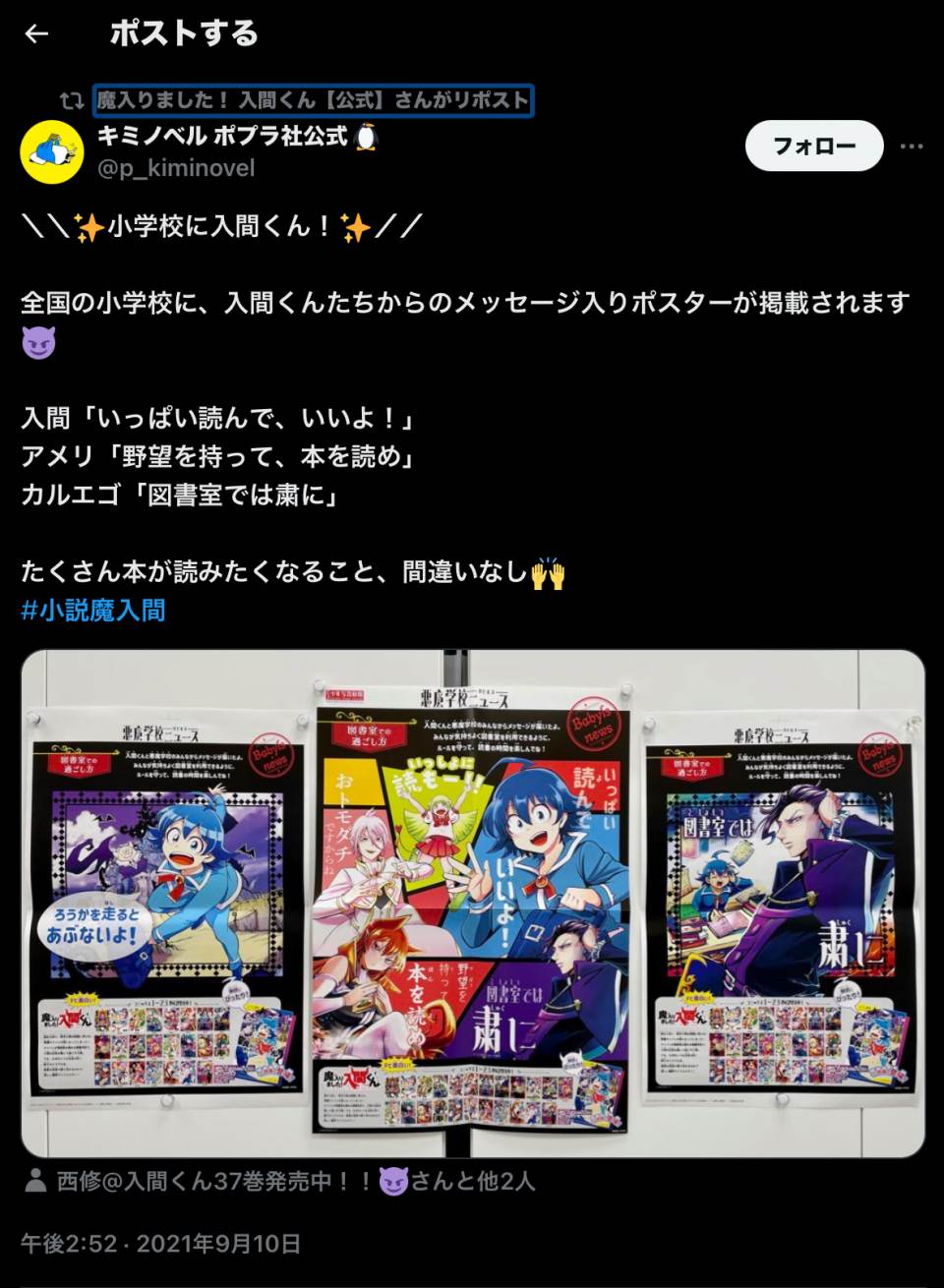Open the @p_kiminovel profile name

pyautogui.click(x=175, y=168)
